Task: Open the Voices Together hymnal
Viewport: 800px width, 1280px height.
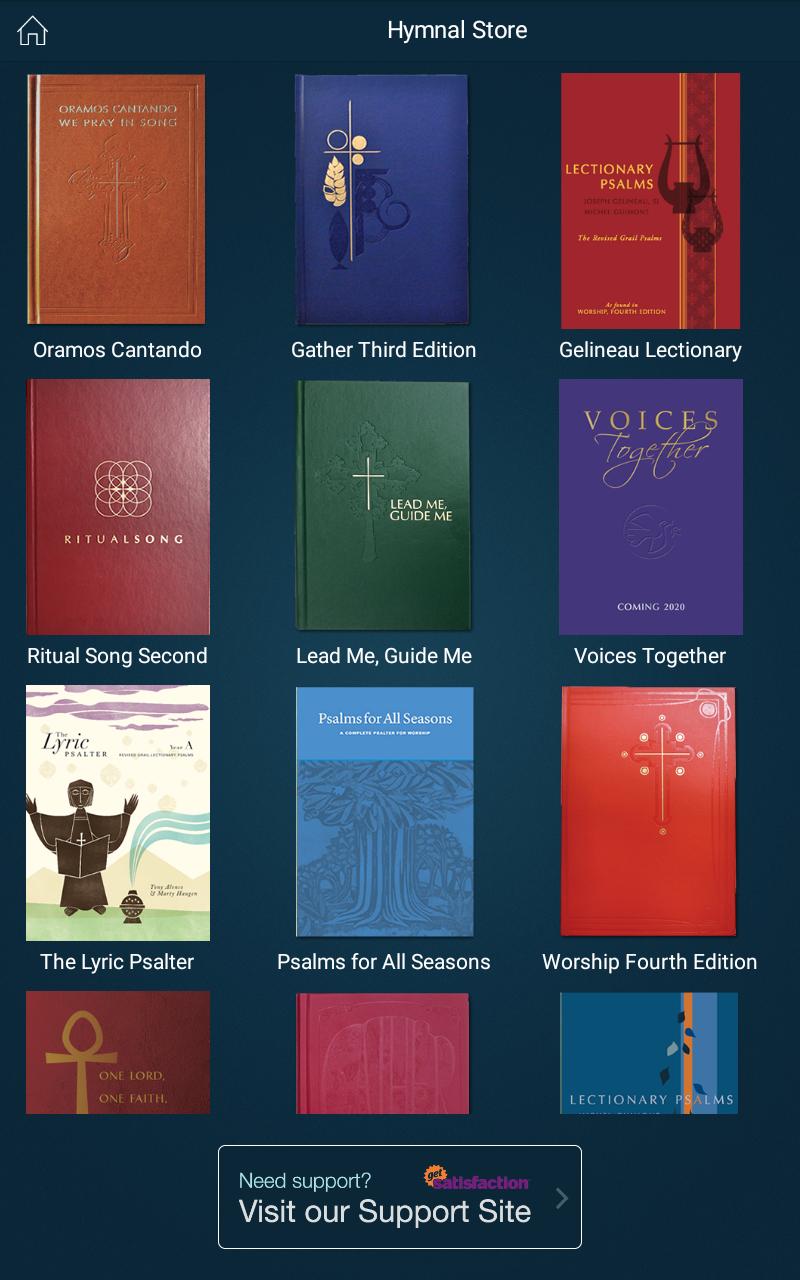Action: [x=649, y=506]
